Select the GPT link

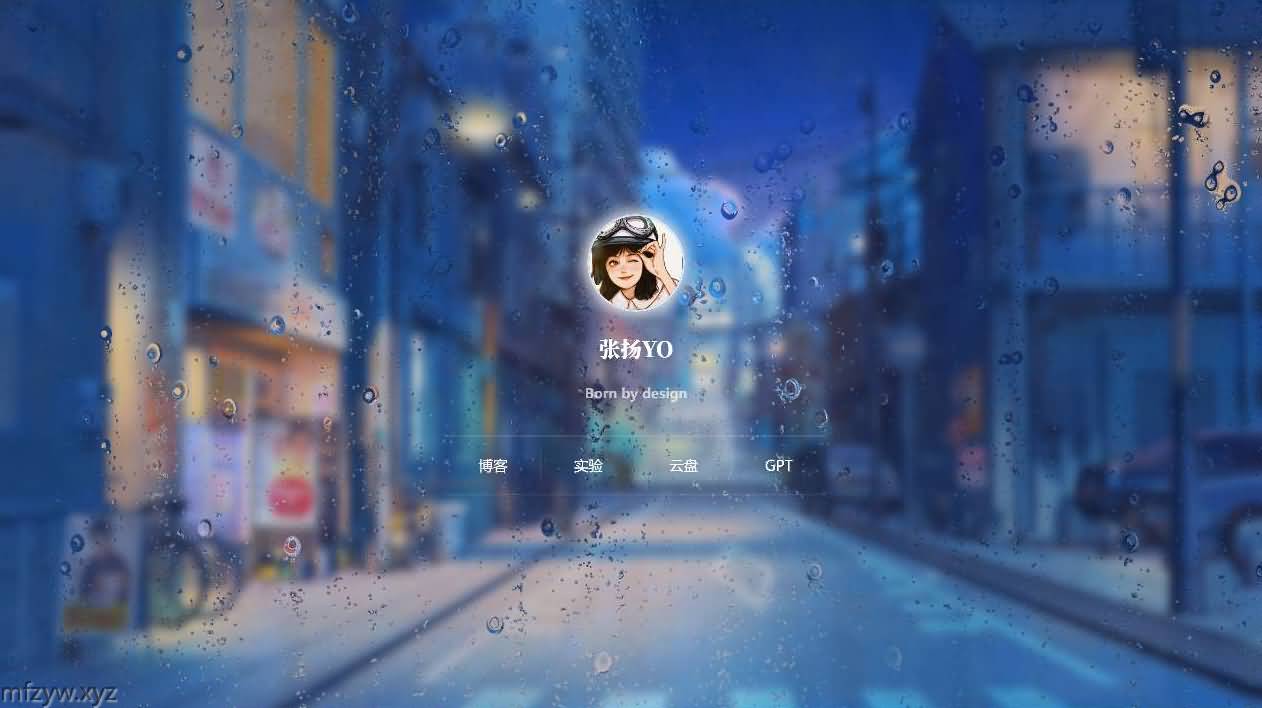[x=778, y=466]
